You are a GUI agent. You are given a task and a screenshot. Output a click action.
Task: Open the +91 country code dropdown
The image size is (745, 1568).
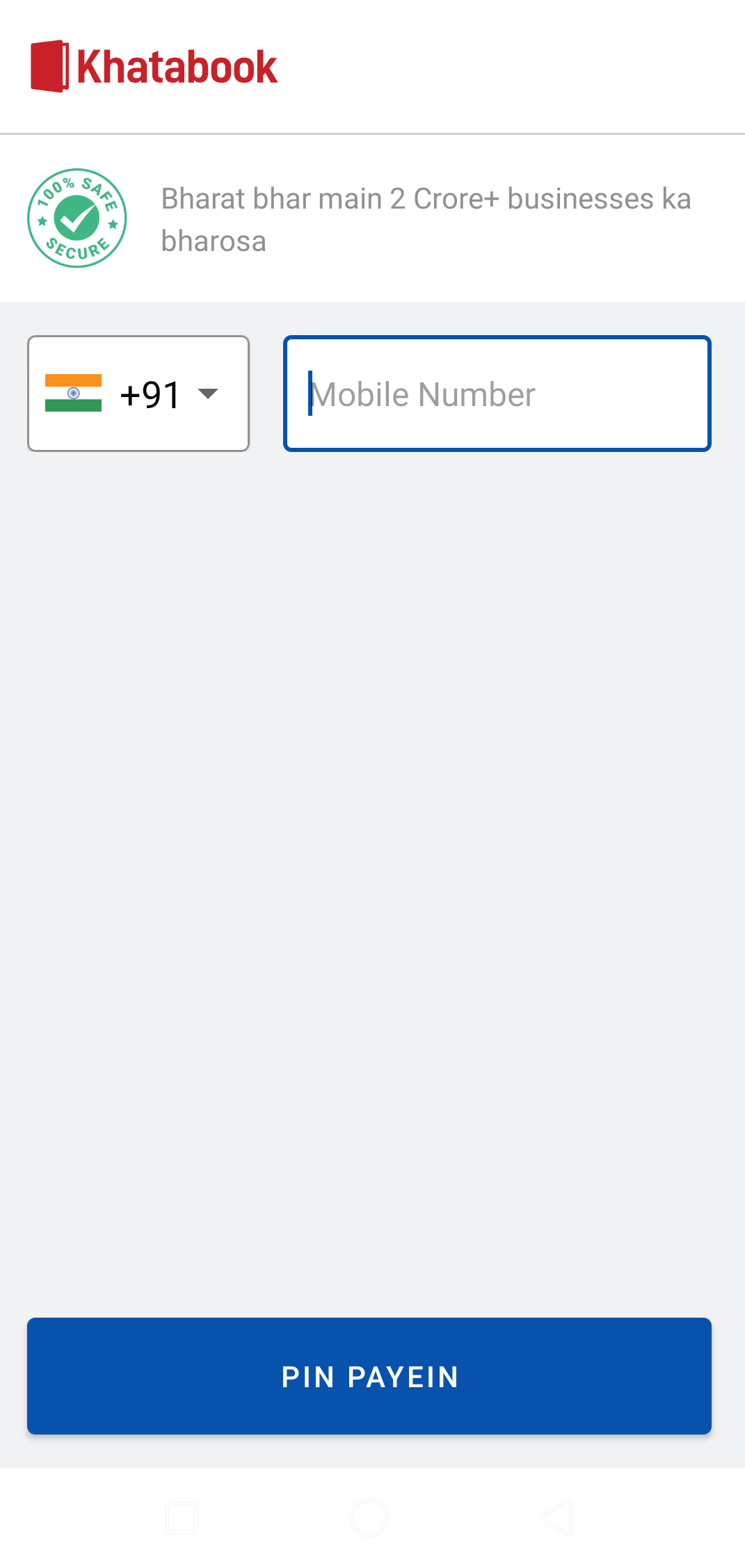coord(138,394)
